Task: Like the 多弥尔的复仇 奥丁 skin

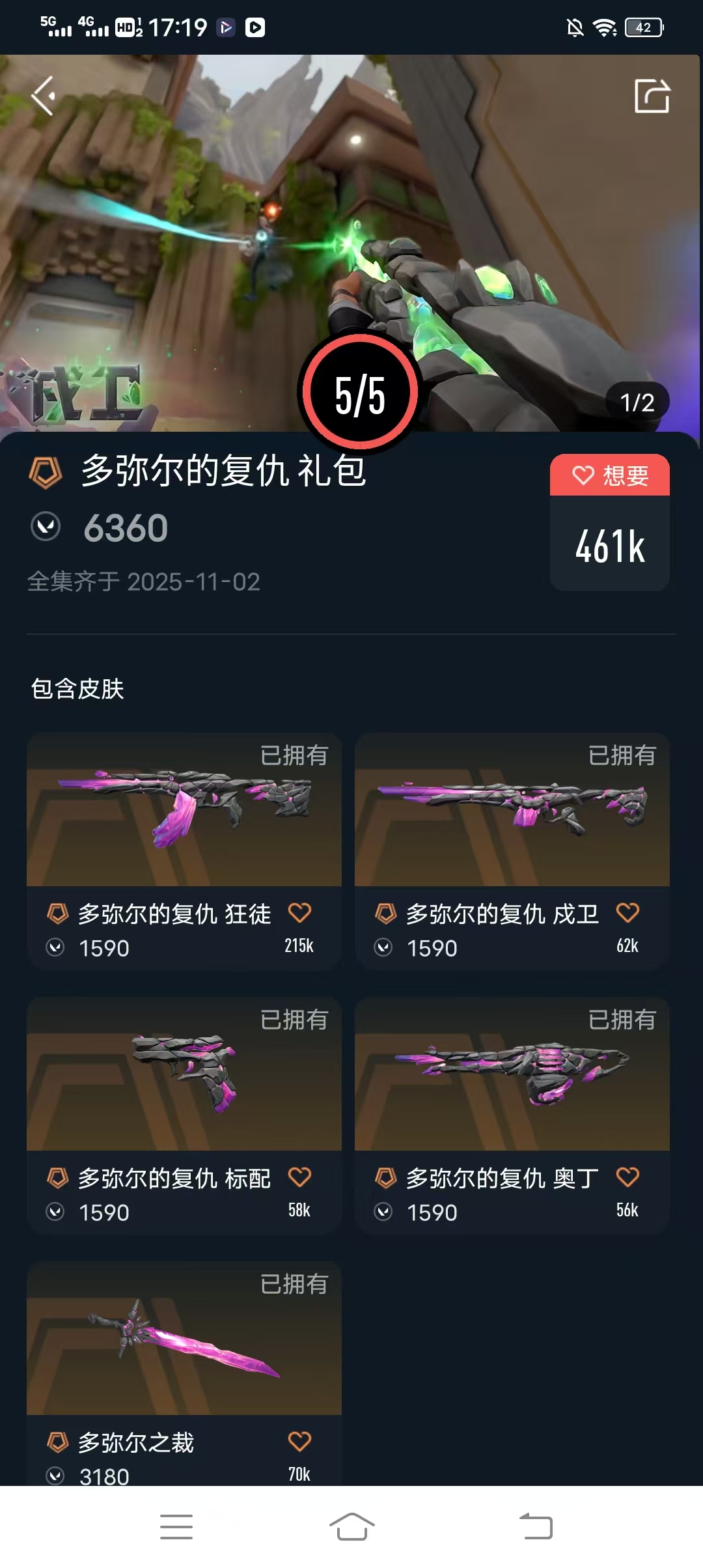Action: coord(627,1177)
